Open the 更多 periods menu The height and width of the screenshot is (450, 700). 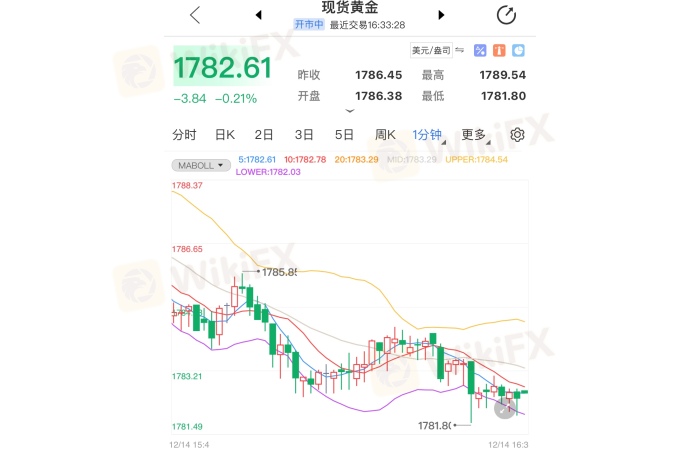pyautogui.click(x=475, y=135)
